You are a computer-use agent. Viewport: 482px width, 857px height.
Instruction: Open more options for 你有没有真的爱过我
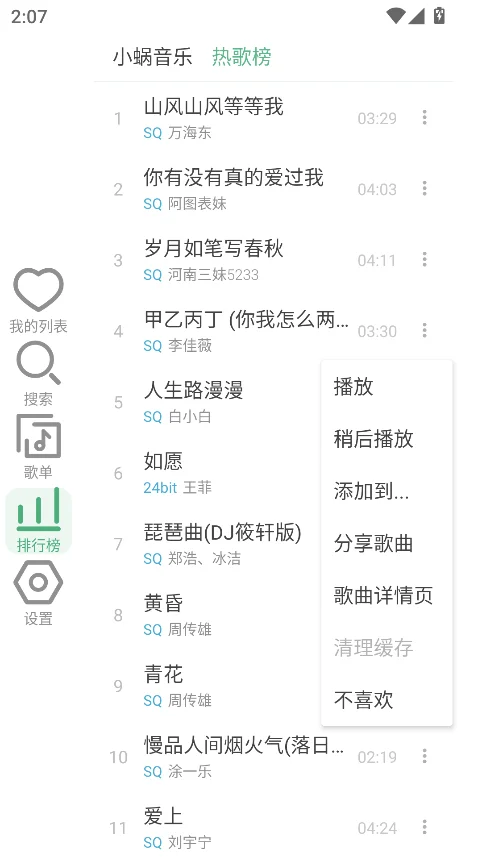click(x=425, y=189)
